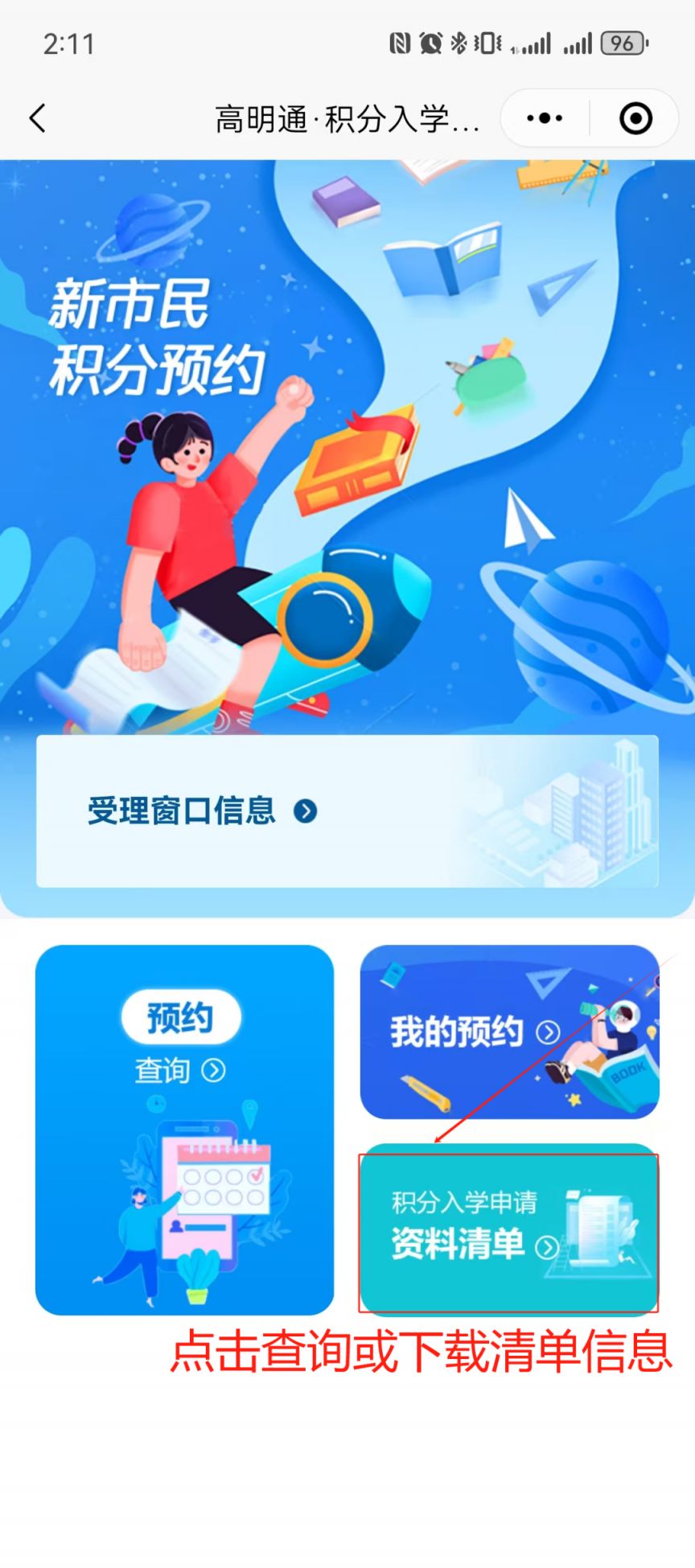Viewport: 695px width, 1568px height.
Task: Open 积分入学申请资料清单 card
Action: (509, 1229)
